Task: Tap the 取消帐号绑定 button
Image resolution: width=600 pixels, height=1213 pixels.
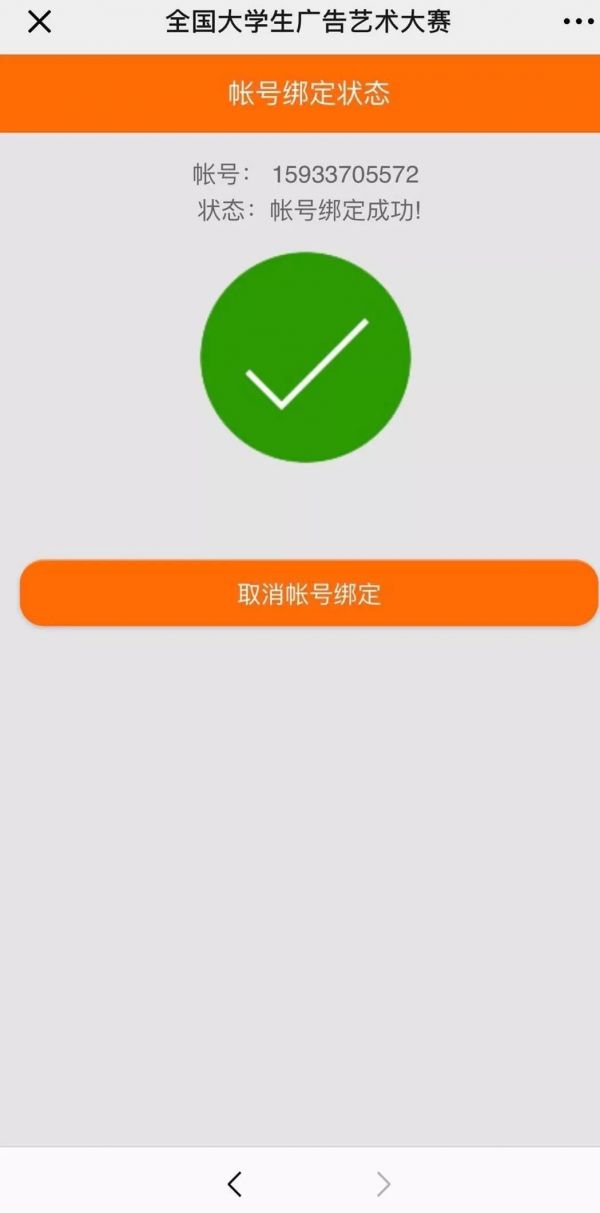Action: [309, 594]
